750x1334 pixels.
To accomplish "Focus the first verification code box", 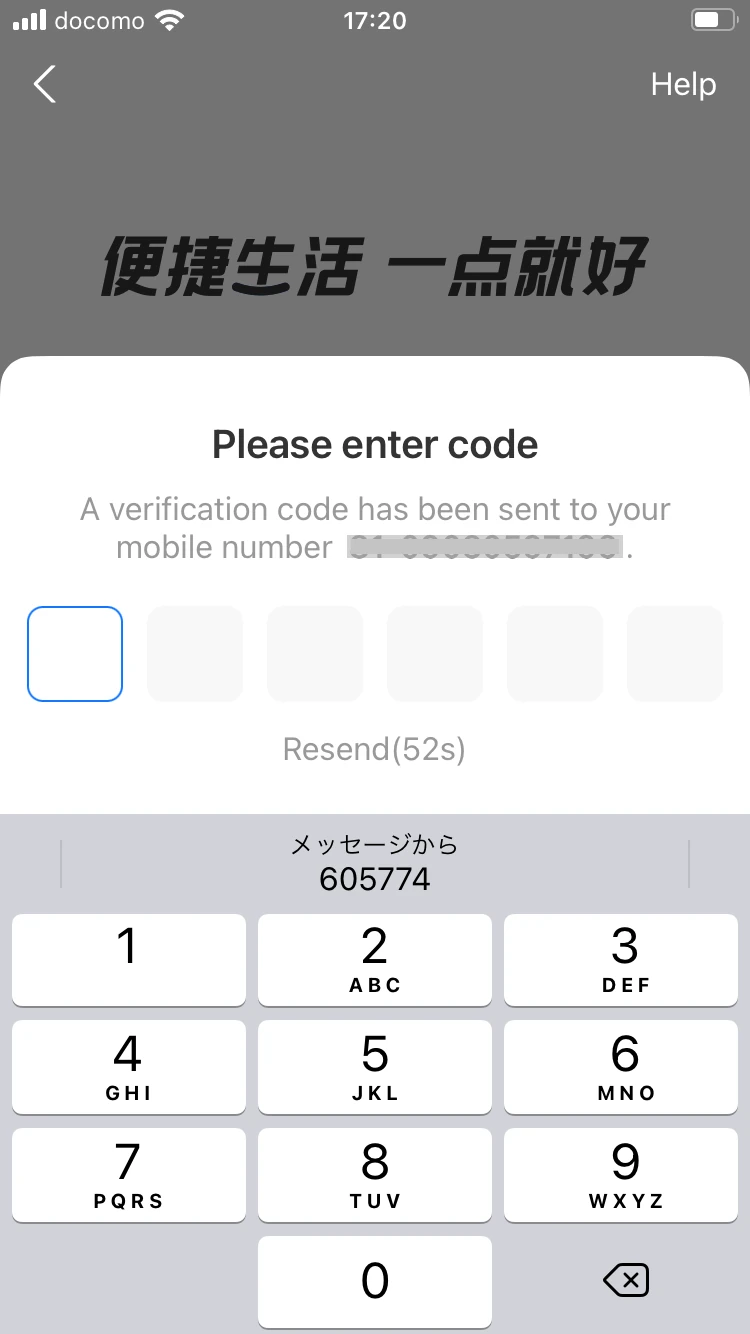I will pos(75,653).
